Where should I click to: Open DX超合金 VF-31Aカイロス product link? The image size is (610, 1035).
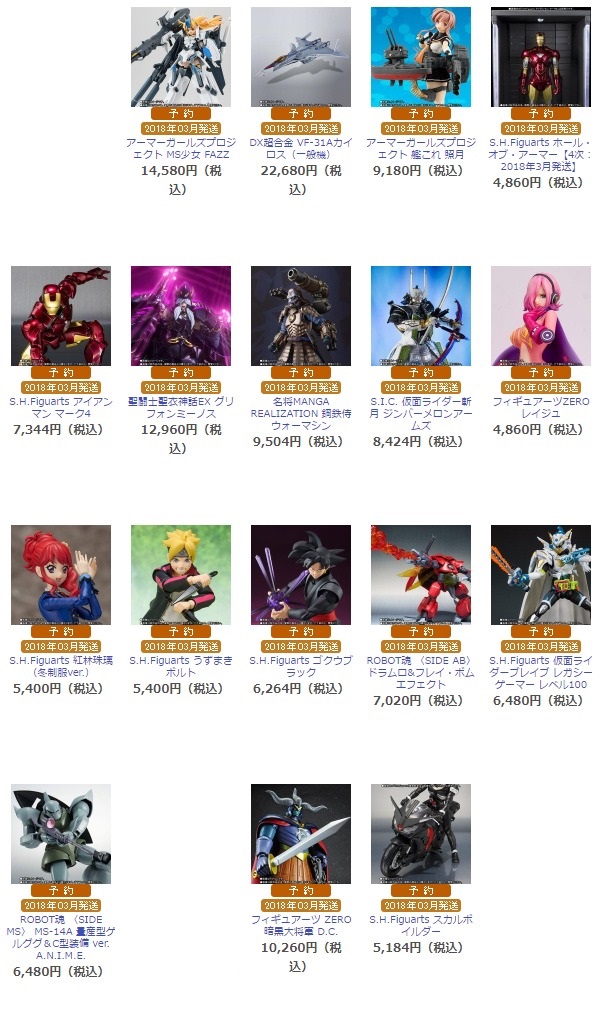click(x=300, y=149)
